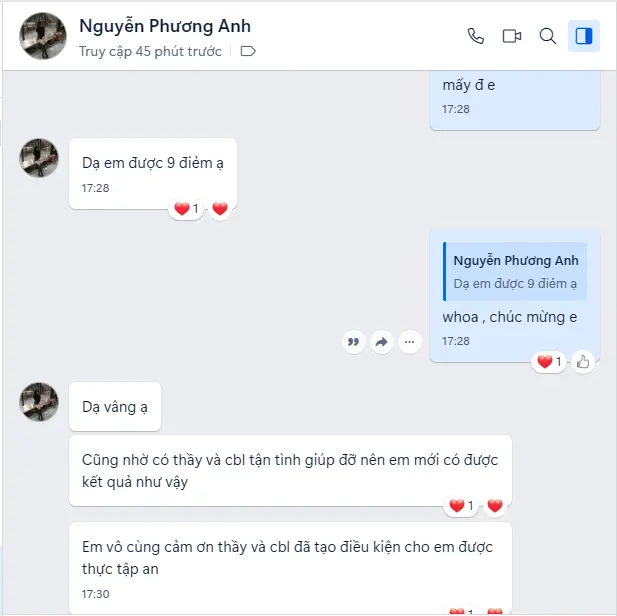The image size is (617, 616).
Task: View heart reactions on "Cũng nhờ có thầy" message
Action: tap(461, 506)
